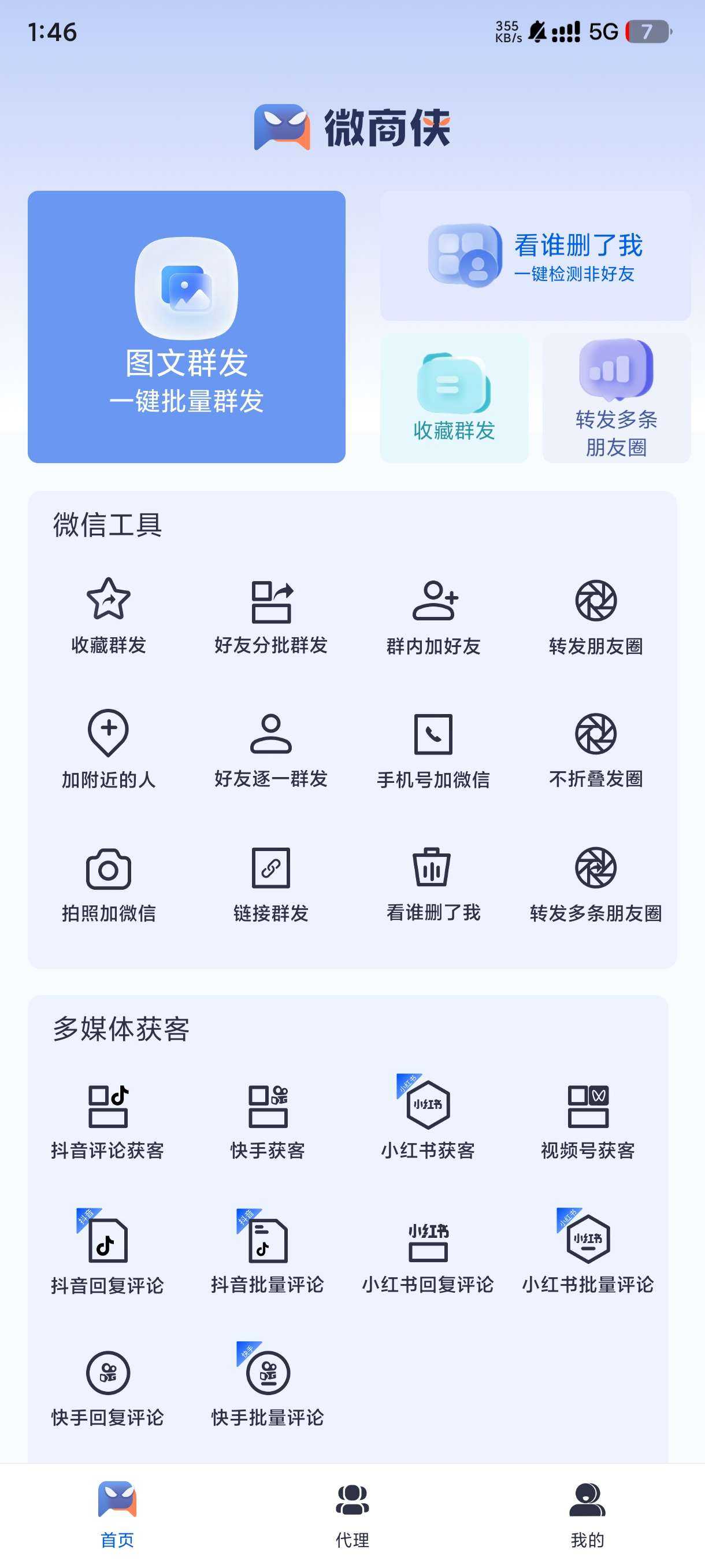The image size is (705, 1568).
Task: Open 群内加好友 tool
Action: pos(433,616)
